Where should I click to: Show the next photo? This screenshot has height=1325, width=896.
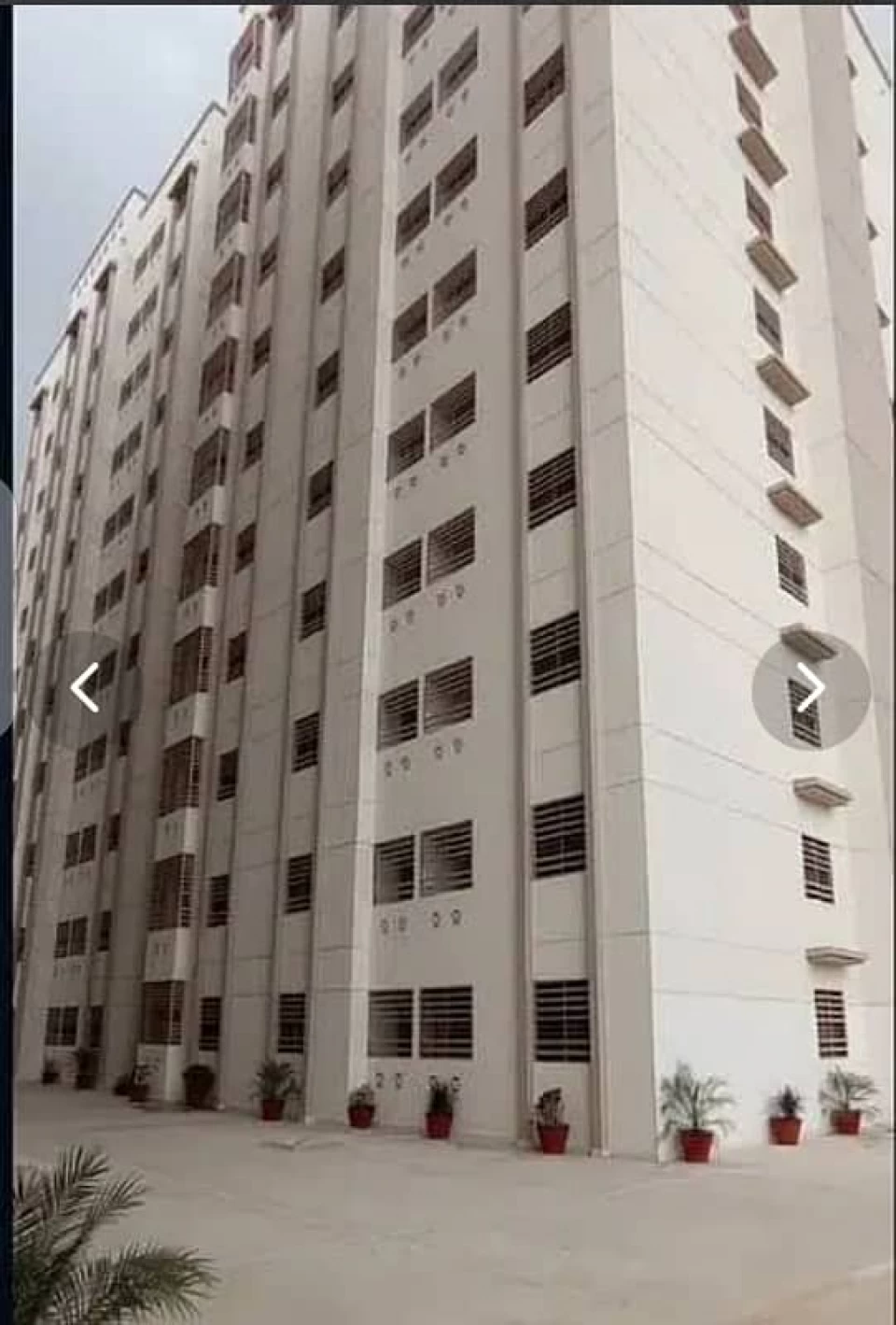(x=810, y=689)
